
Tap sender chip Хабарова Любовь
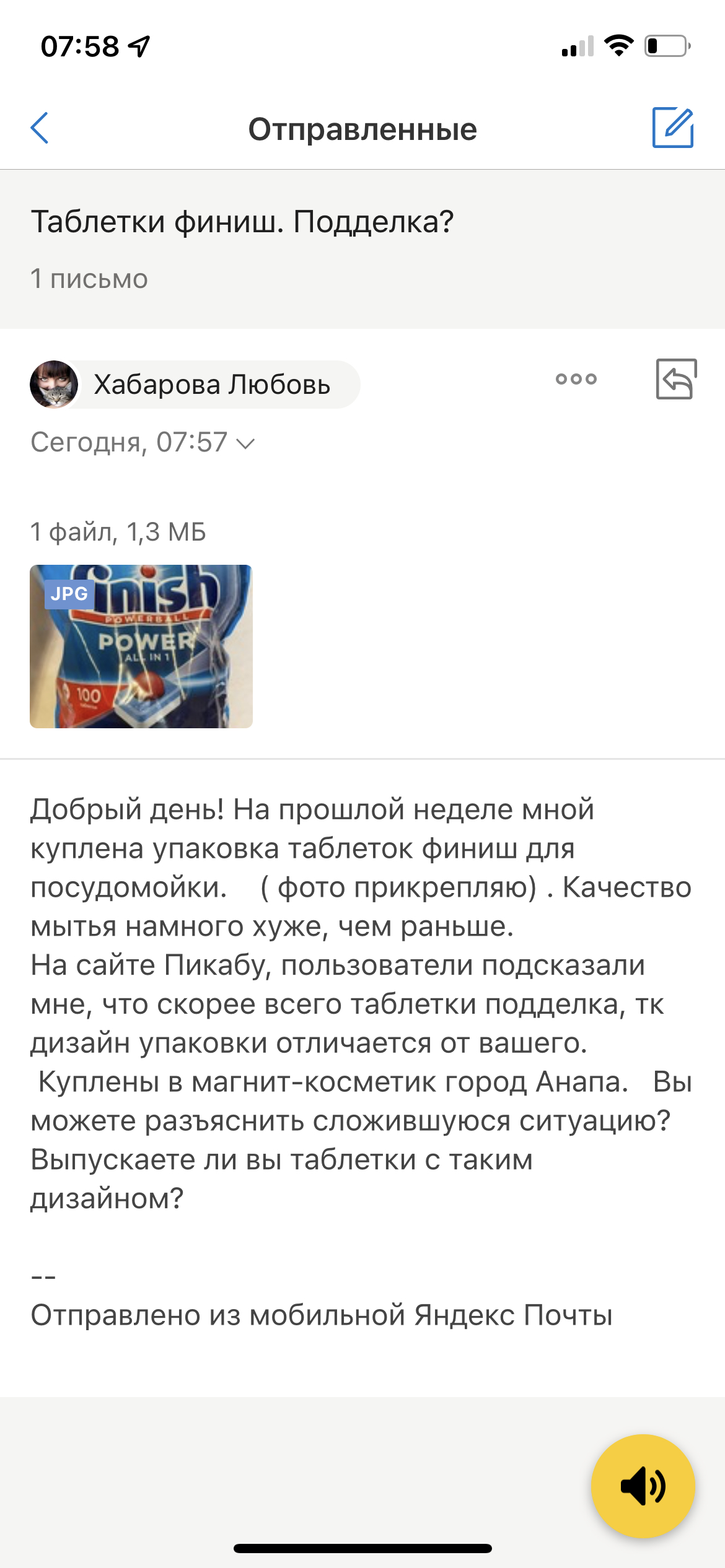pyautogui.click(x=195, y=385)
